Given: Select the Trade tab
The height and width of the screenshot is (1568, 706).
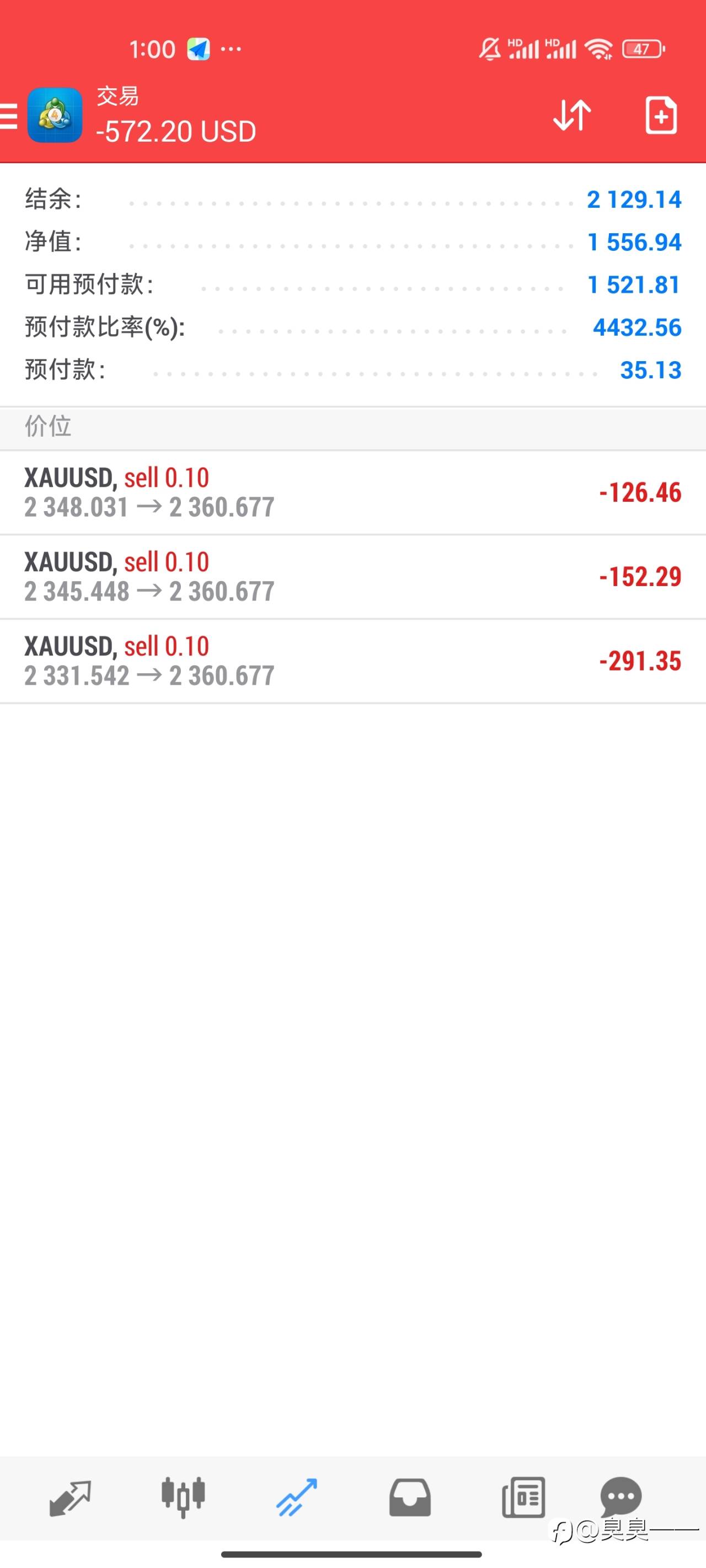Looking at the screenshot, I should coord(297,1497).
